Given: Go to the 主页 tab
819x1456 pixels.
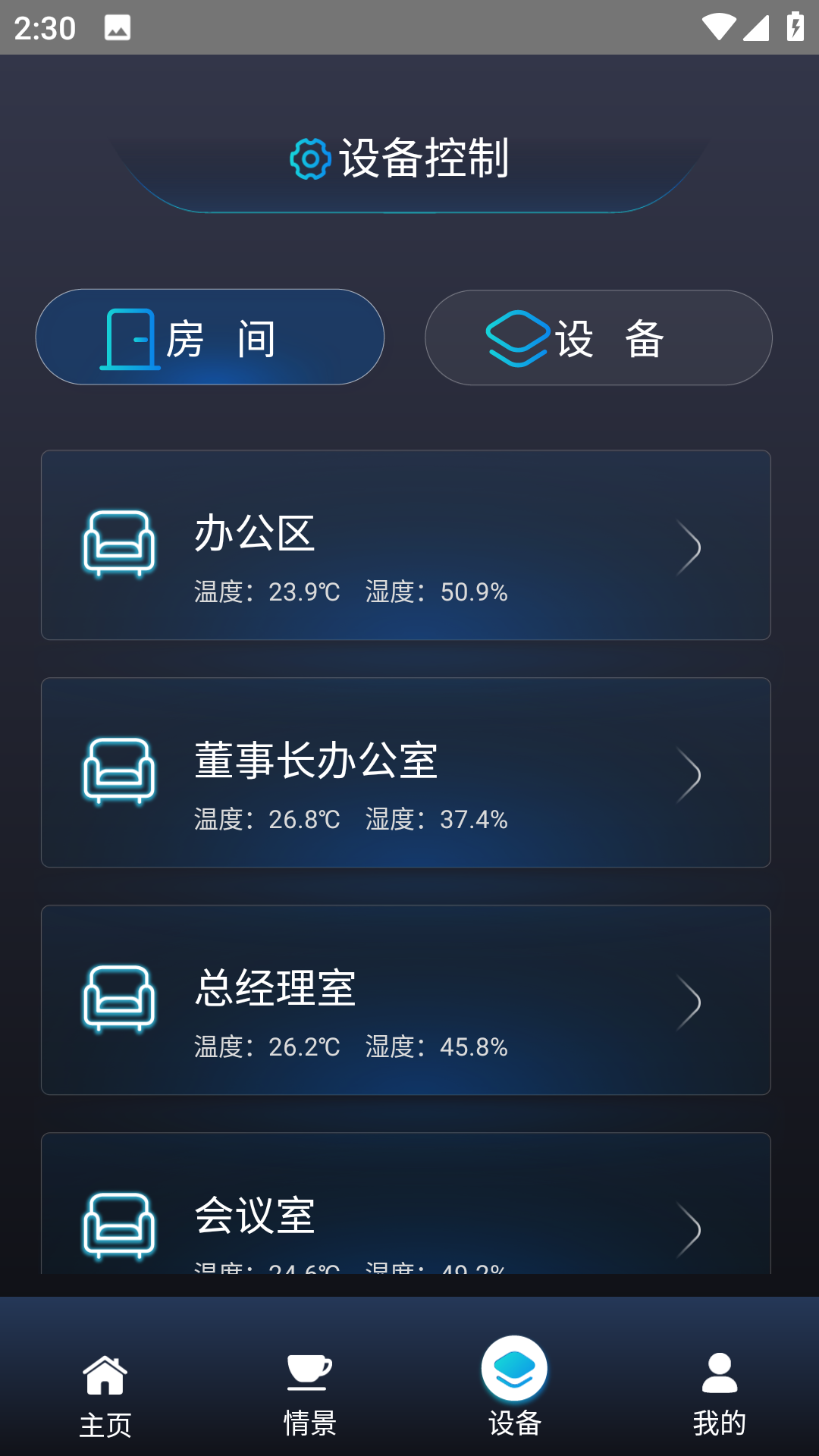Looking at the screenshot, I should point(105,1394).
